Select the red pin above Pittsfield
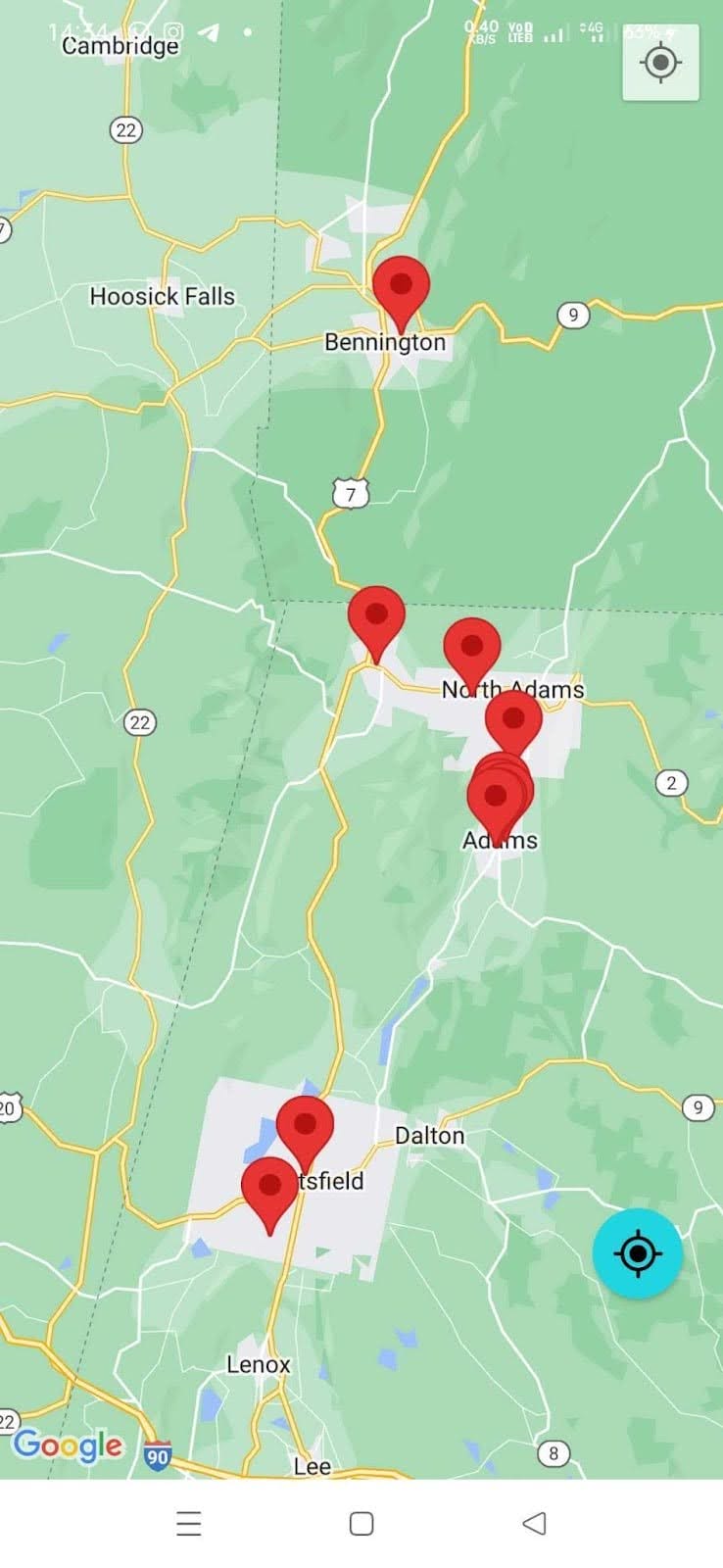The height and width of the screenshot is (1568, 723). [305, 1129]
